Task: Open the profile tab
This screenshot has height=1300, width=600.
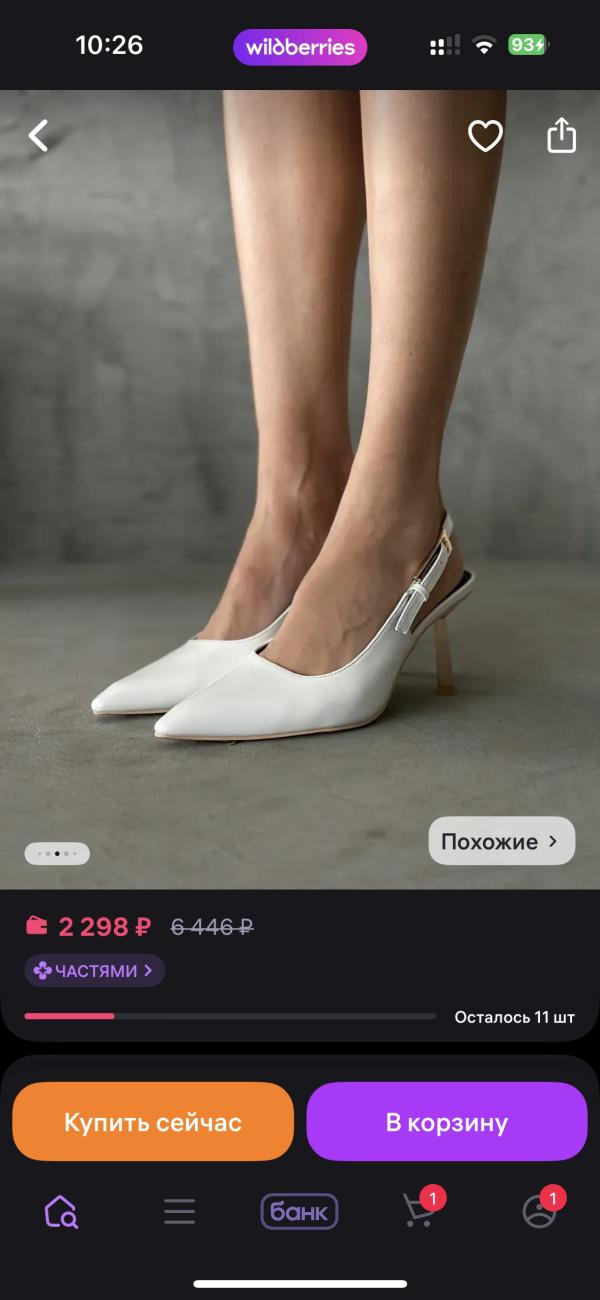Action: [539, 1212]
